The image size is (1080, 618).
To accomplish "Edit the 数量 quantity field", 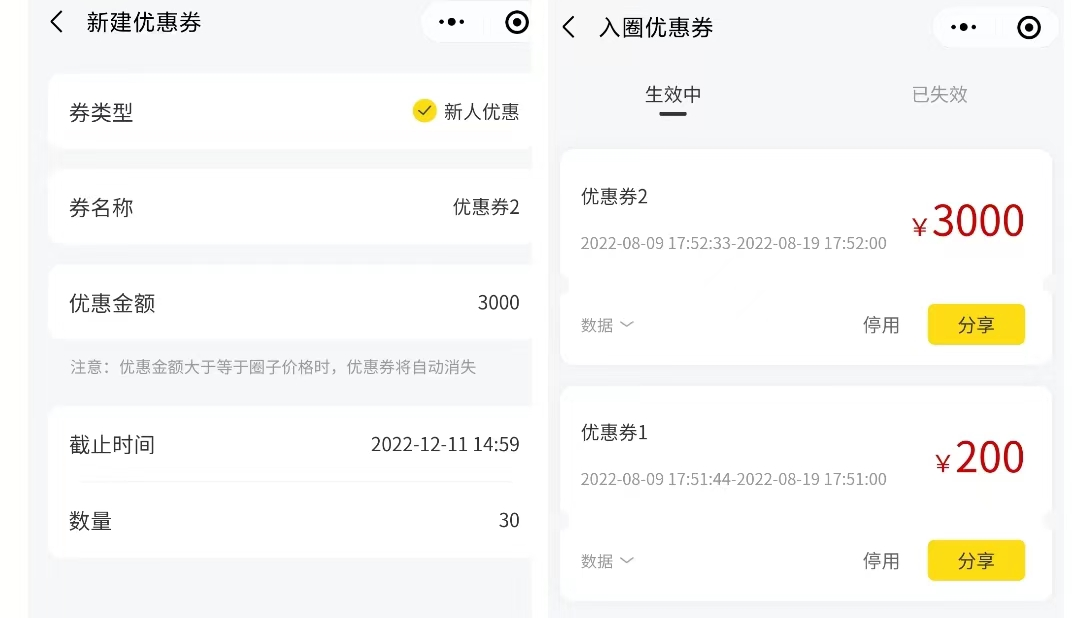I will tap(508, 520).
